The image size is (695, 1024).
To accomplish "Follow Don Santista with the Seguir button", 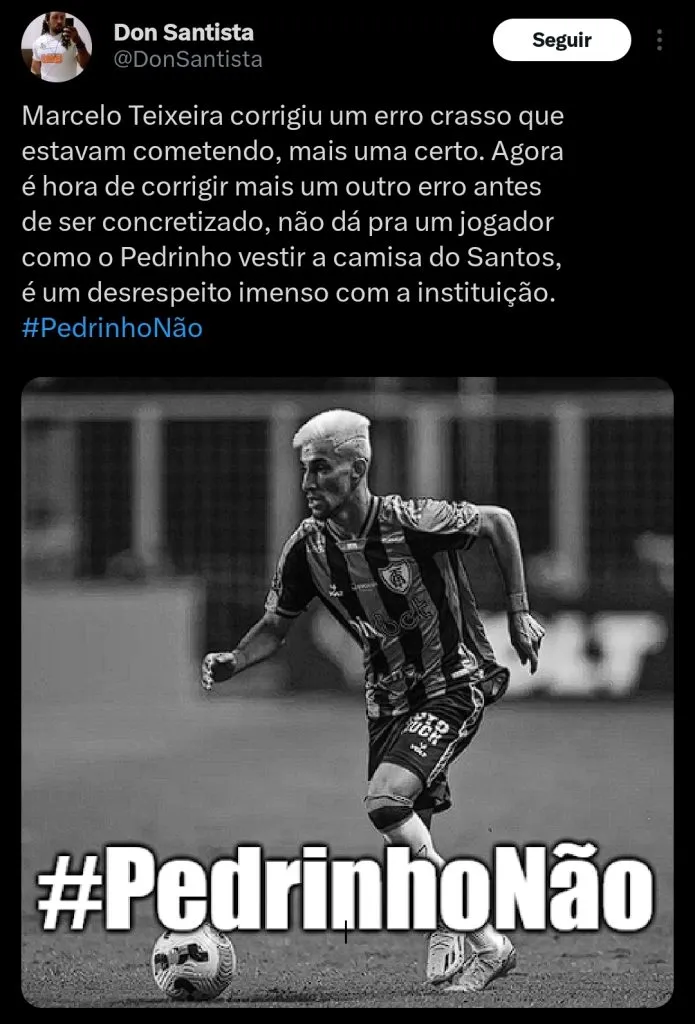I will pos(561,41).
